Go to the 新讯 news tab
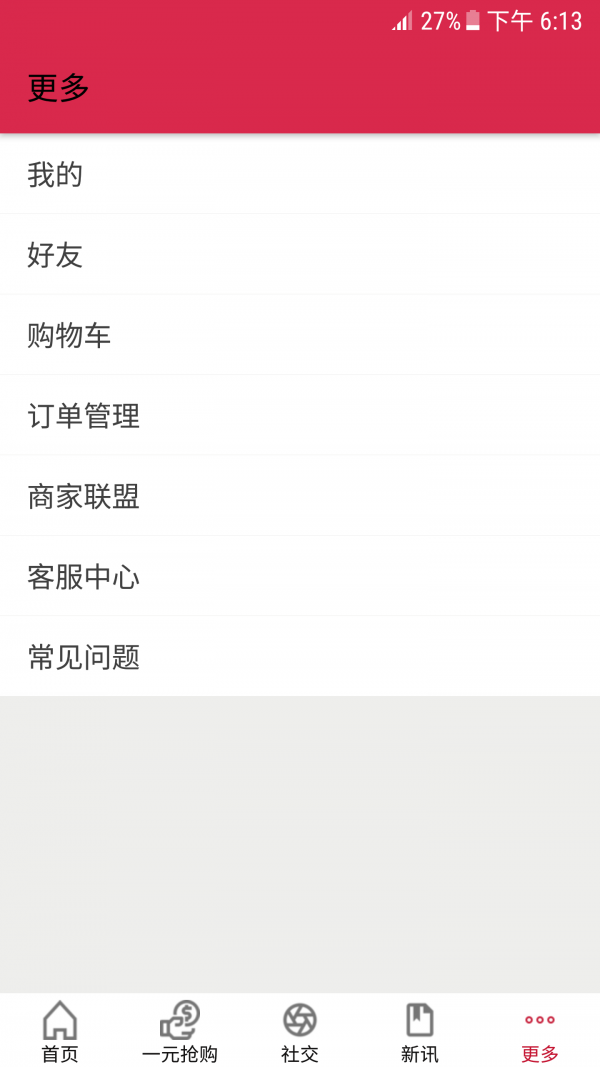Viewport: 600px width, 1067px height. click(420, 1030)
